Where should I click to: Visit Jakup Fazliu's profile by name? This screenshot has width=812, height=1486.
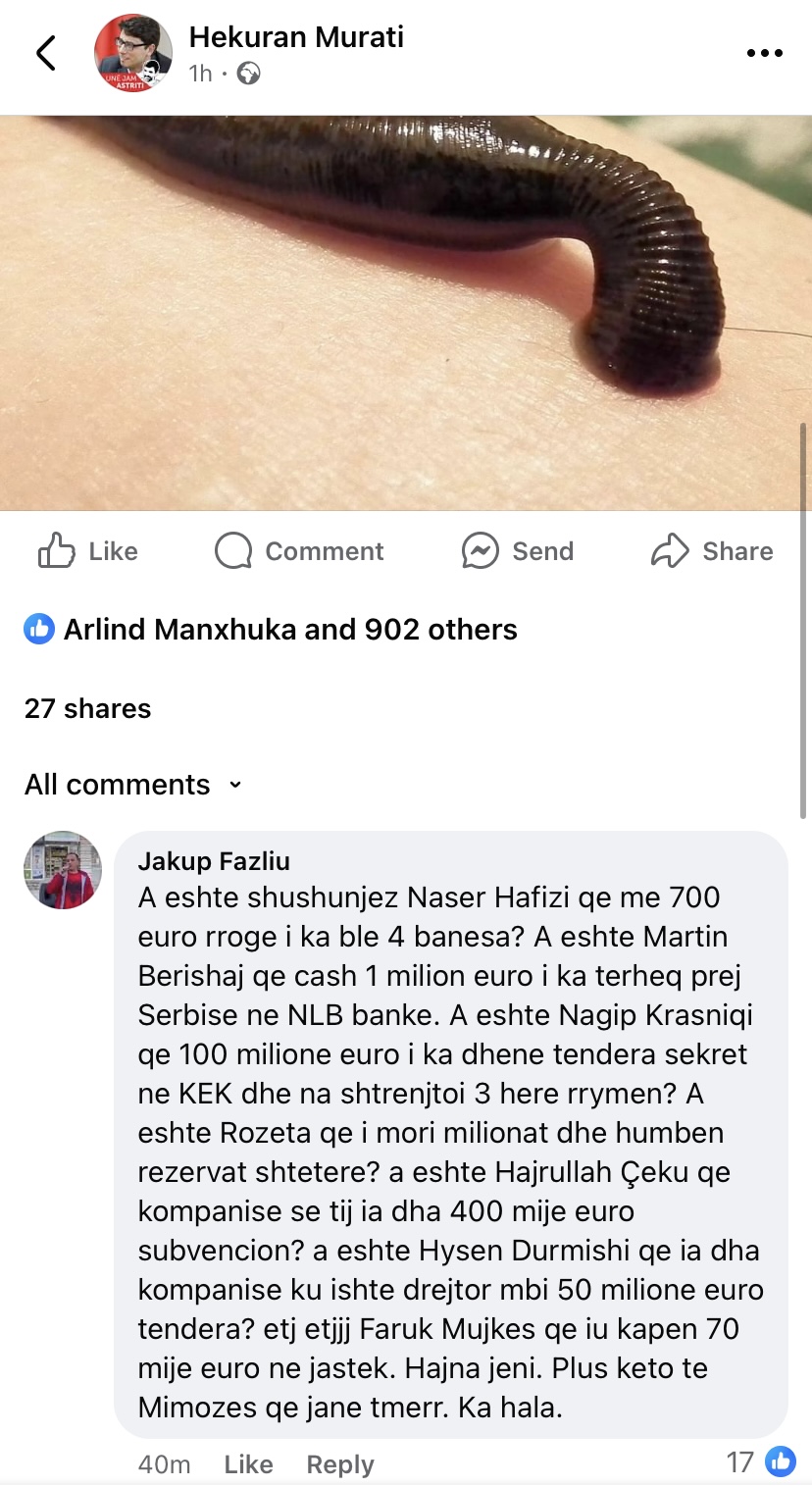214,861
